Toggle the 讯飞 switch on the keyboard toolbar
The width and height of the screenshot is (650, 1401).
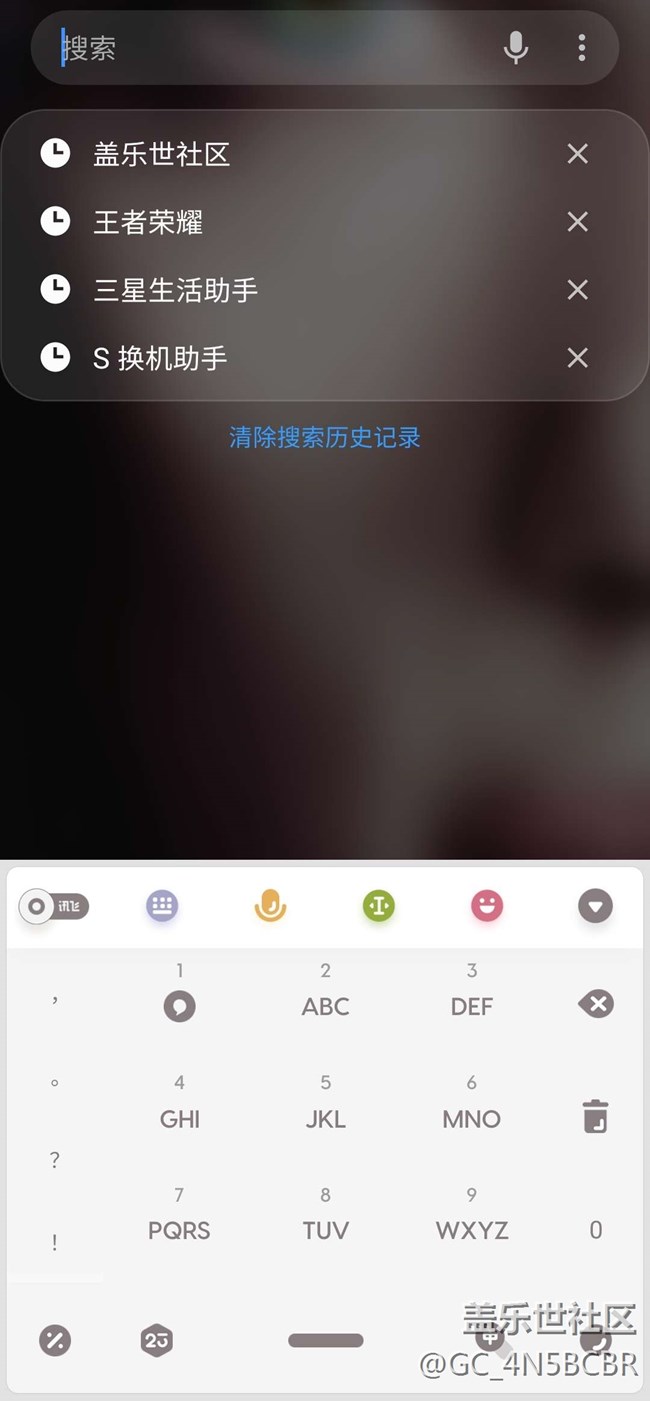pos(54,907)
